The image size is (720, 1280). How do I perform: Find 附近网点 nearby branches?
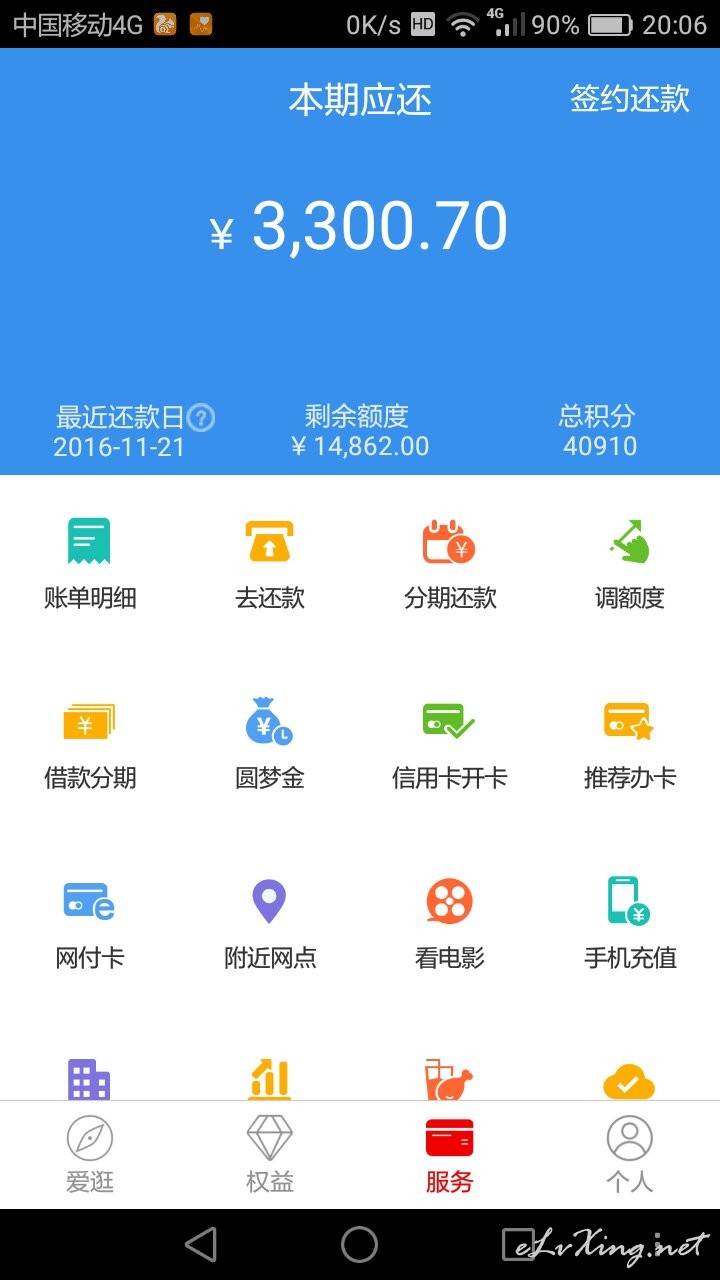[x=270, y=925]
